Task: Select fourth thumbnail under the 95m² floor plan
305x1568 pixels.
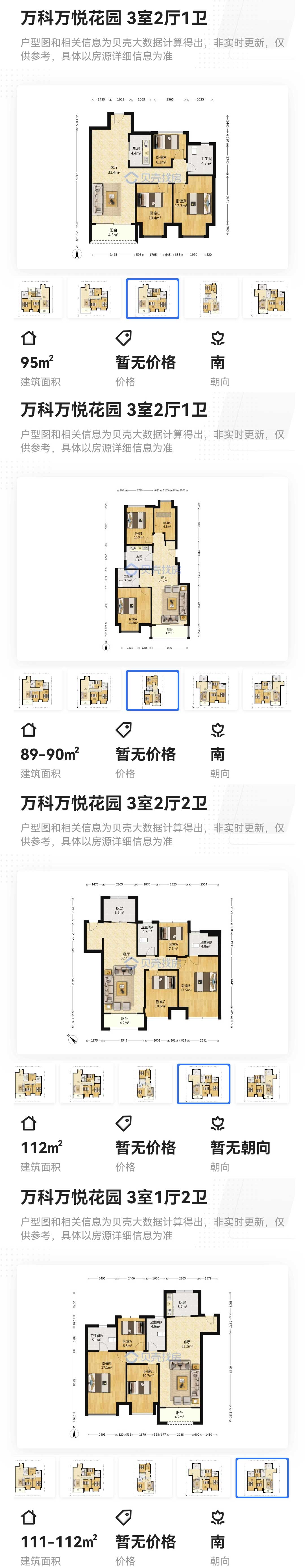Action: (211, 298)
